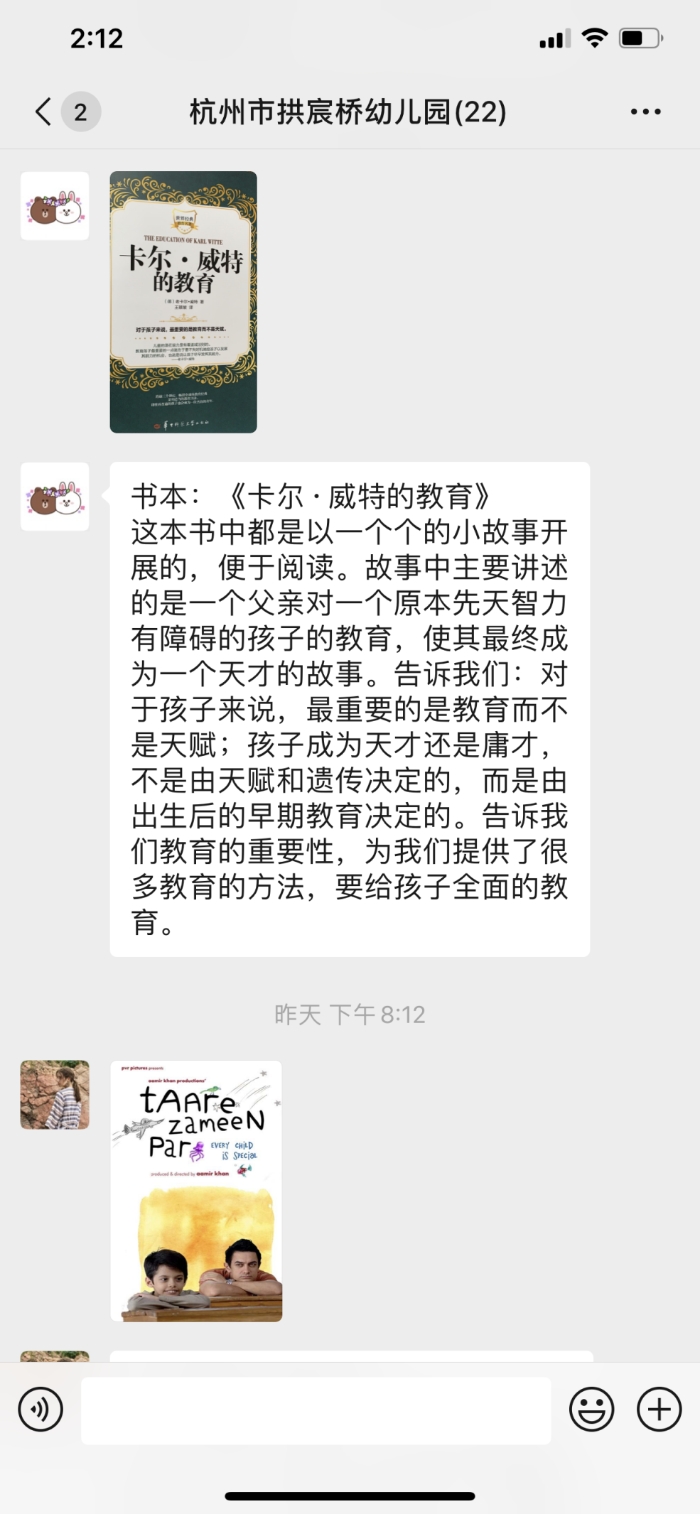Switch to voice message input

(41, 1410)
